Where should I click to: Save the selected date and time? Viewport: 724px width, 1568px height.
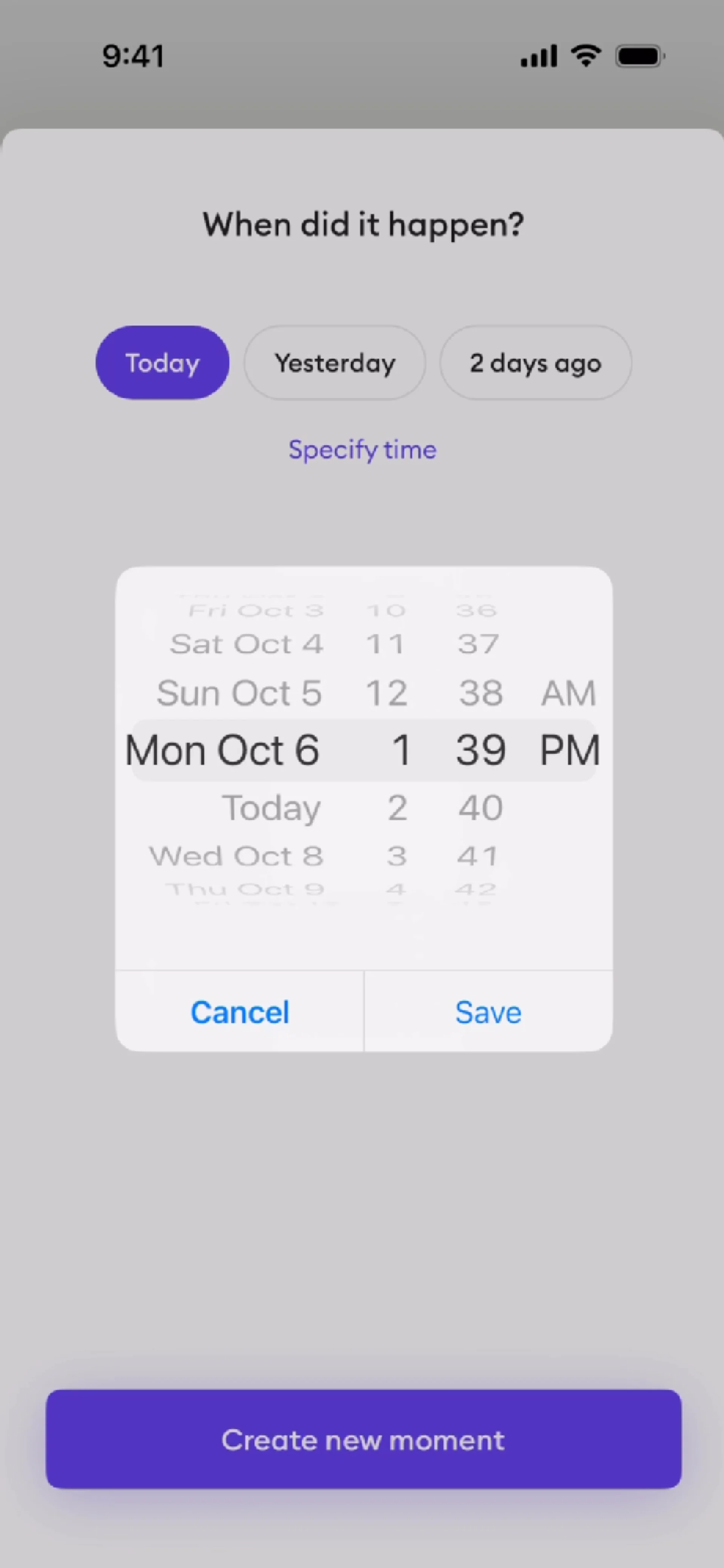click(x=488, y=1012)
